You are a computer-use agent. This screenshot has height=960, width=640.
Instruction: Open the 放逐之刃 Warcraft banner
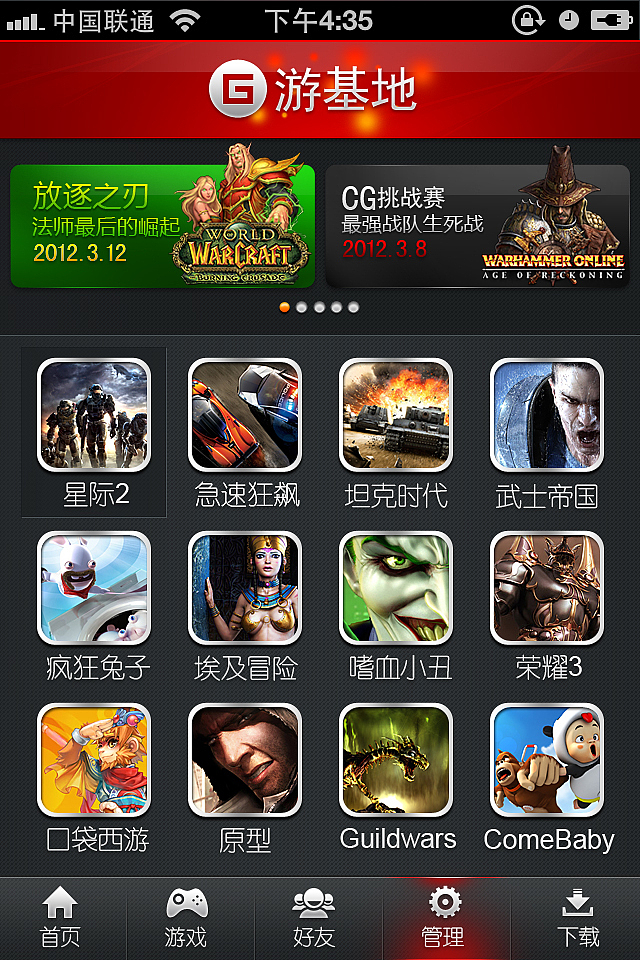[162, 226]
